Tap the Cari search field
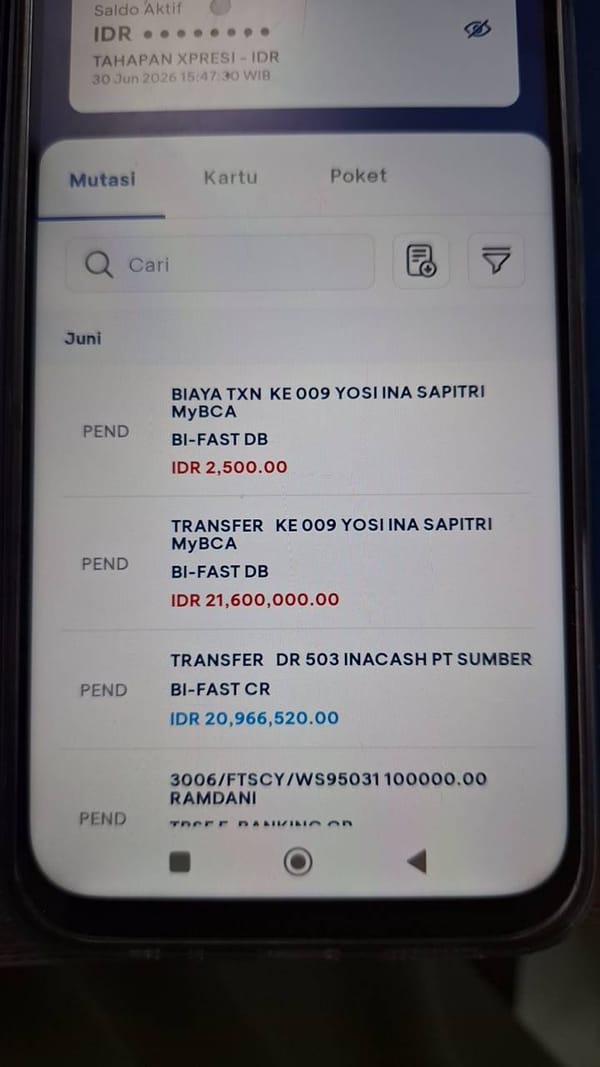This screenshot has width=600, height=1067. [220, 263]
